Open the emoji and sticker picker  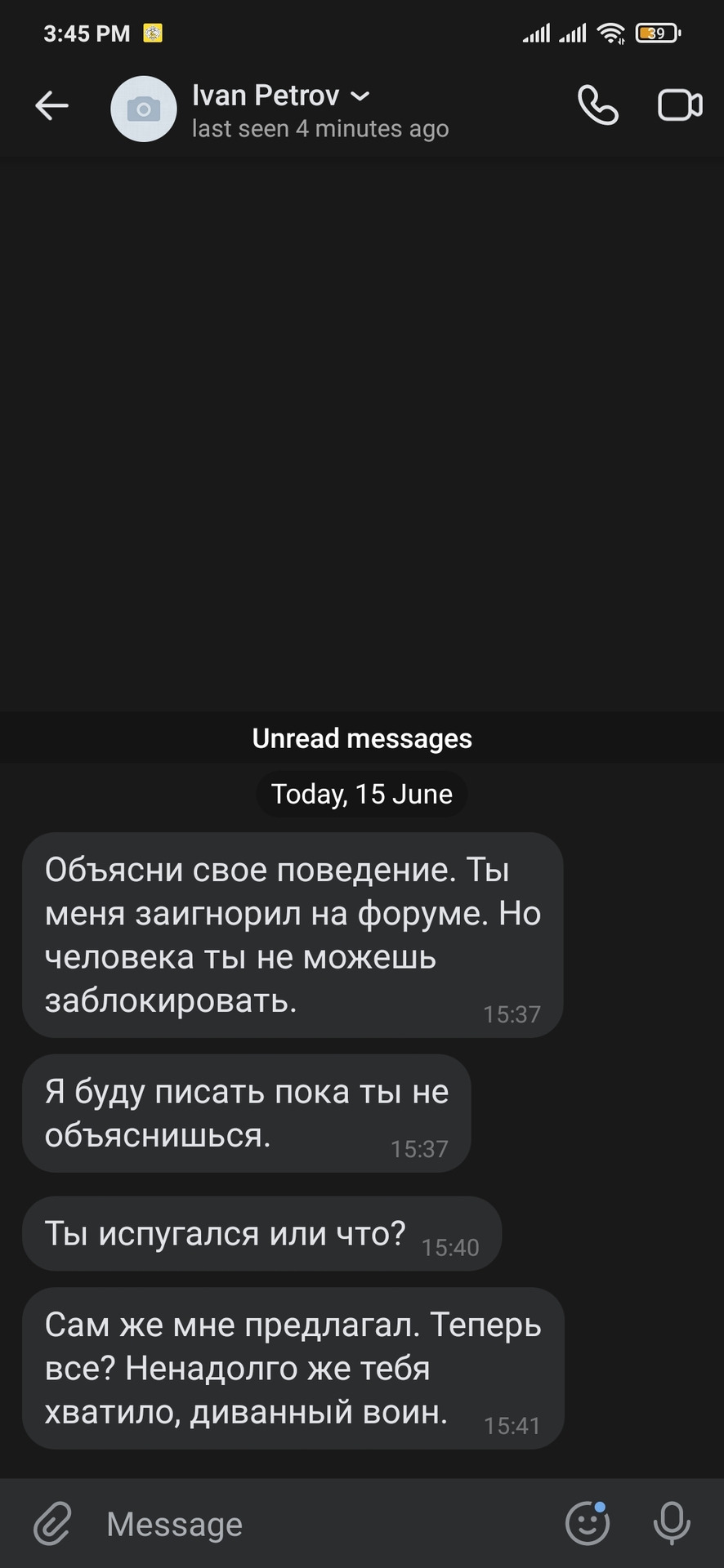[x=588, y=1524]
